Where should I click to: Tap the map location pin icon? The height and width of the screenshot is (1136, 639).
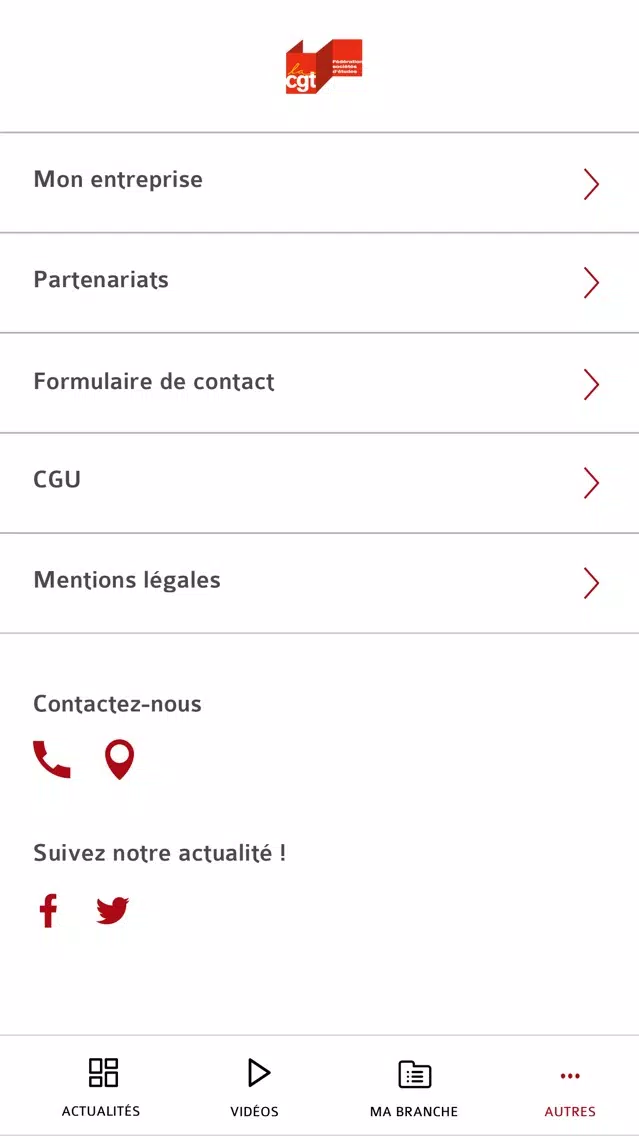click(120, 759)
